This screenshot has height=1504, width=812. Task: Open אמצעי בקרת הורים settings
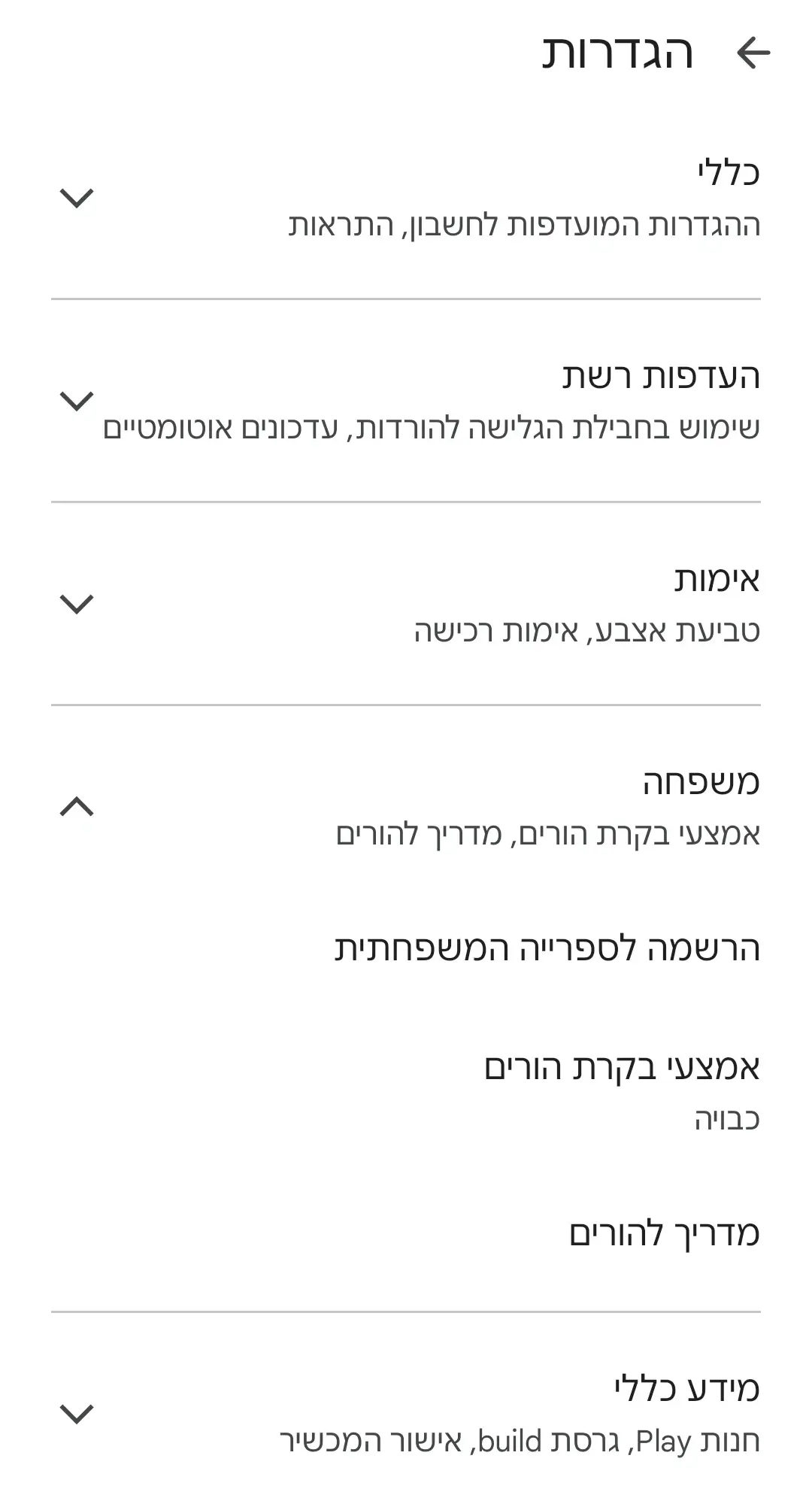pos(406,1091)
